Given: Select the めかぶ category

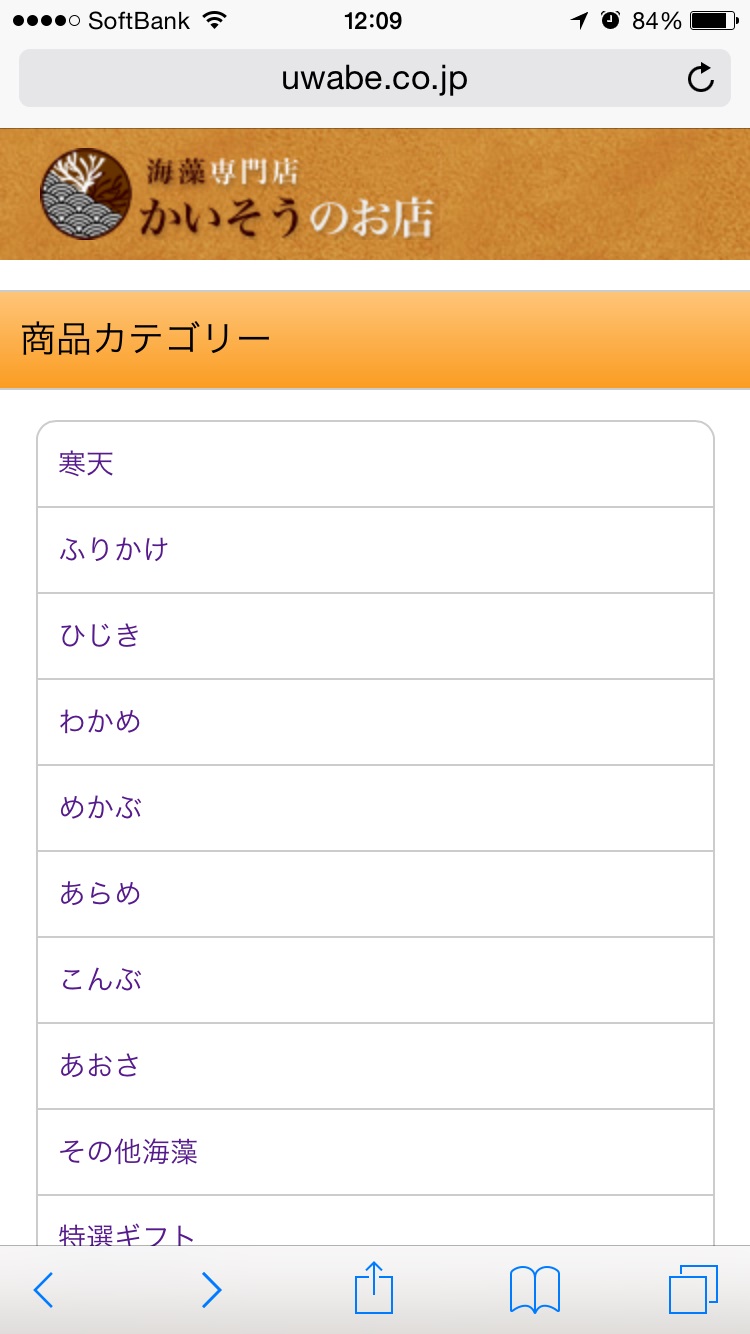Looking at the screenshot, I should (375, 808).
